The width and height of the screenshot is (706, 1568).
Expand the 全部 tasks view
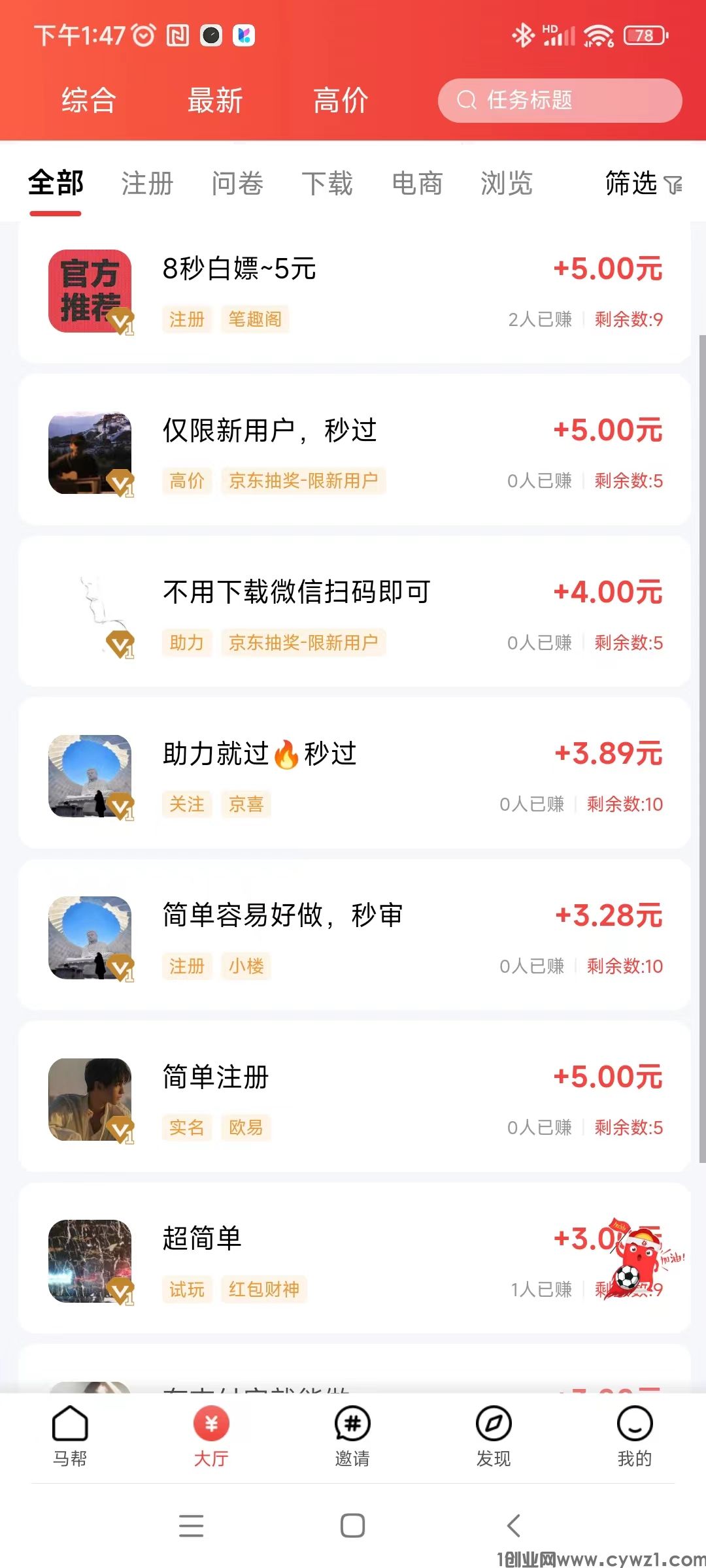54,184
